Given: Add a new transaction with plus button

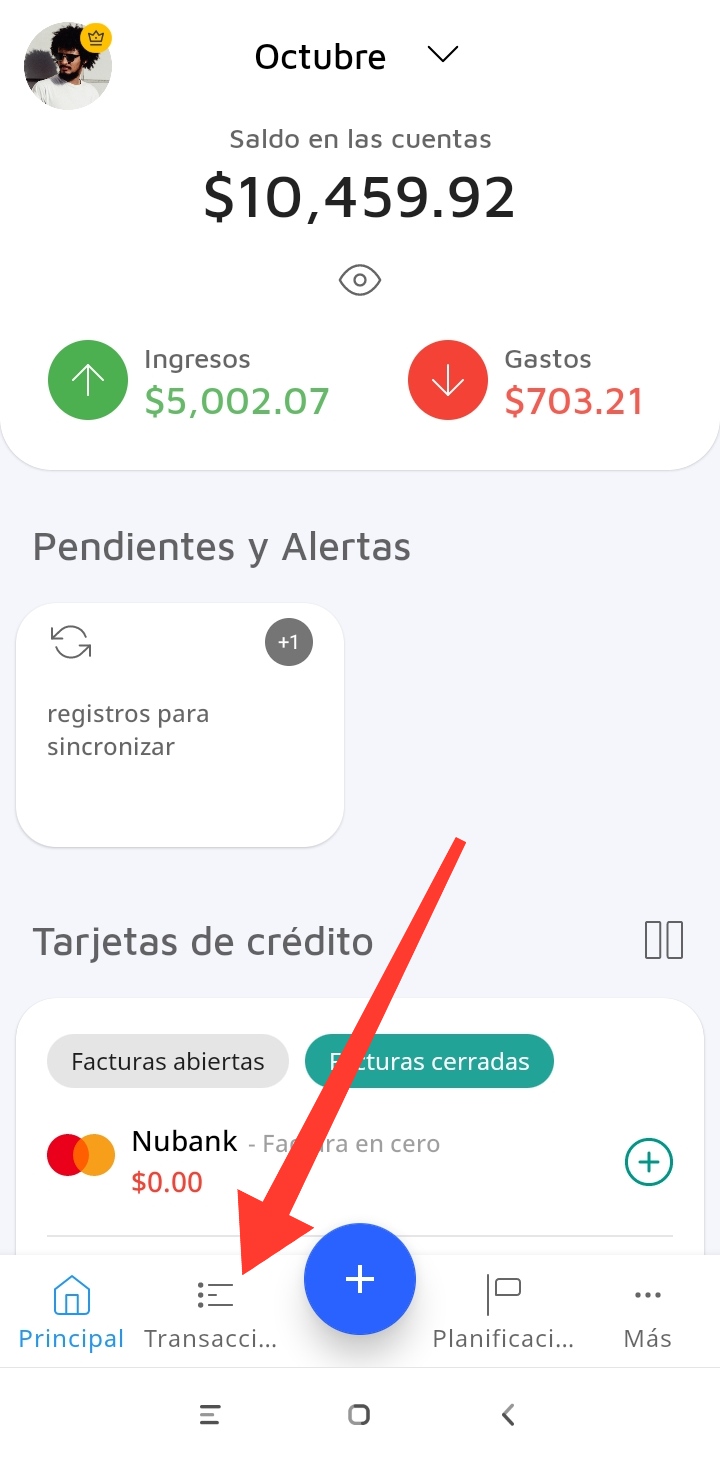Looking at the screenshot, I should point(360,1279).
